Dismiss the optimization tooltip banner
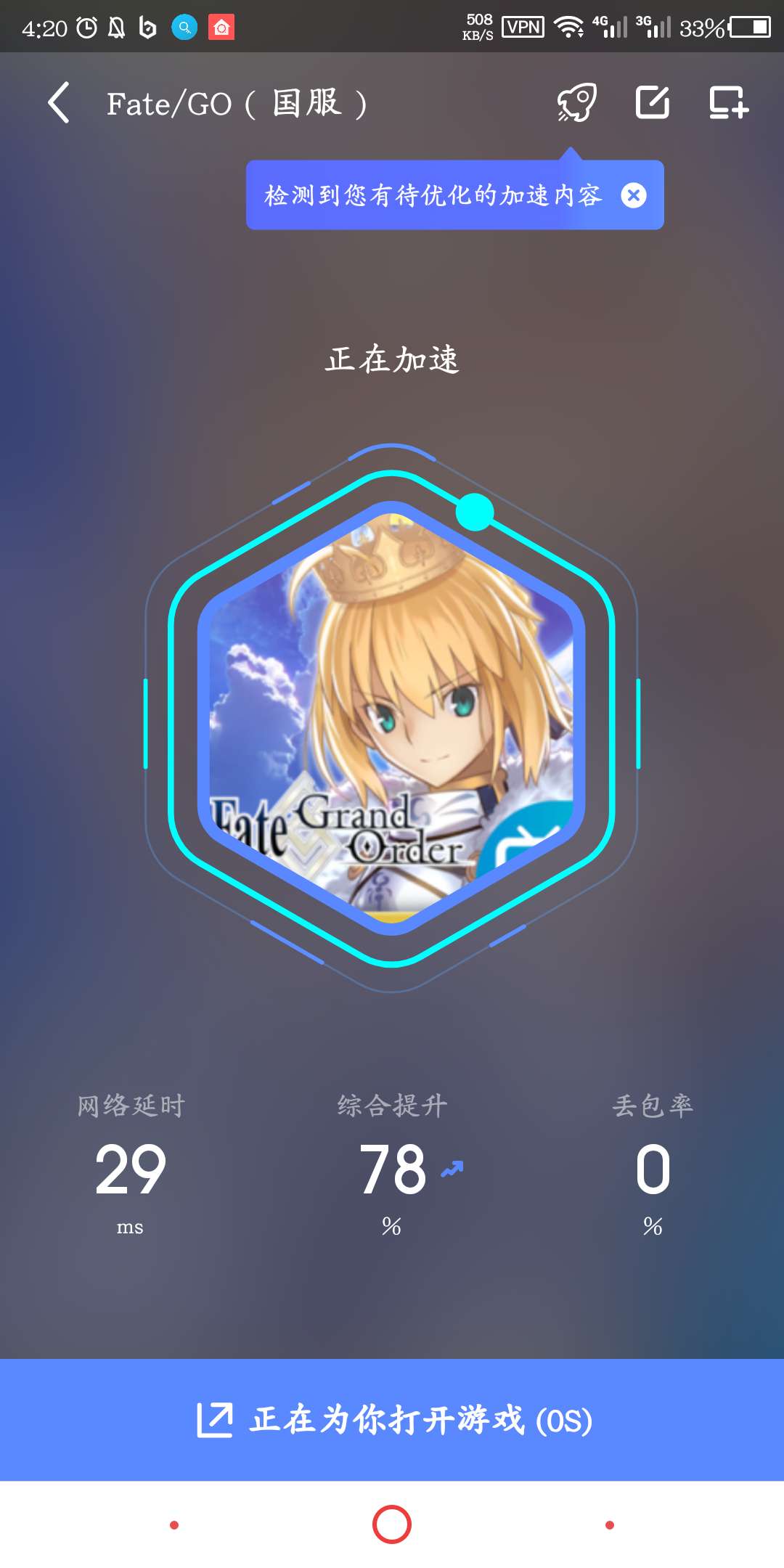The height and width of the screenshot is (1568, 784). pos(634,195)
